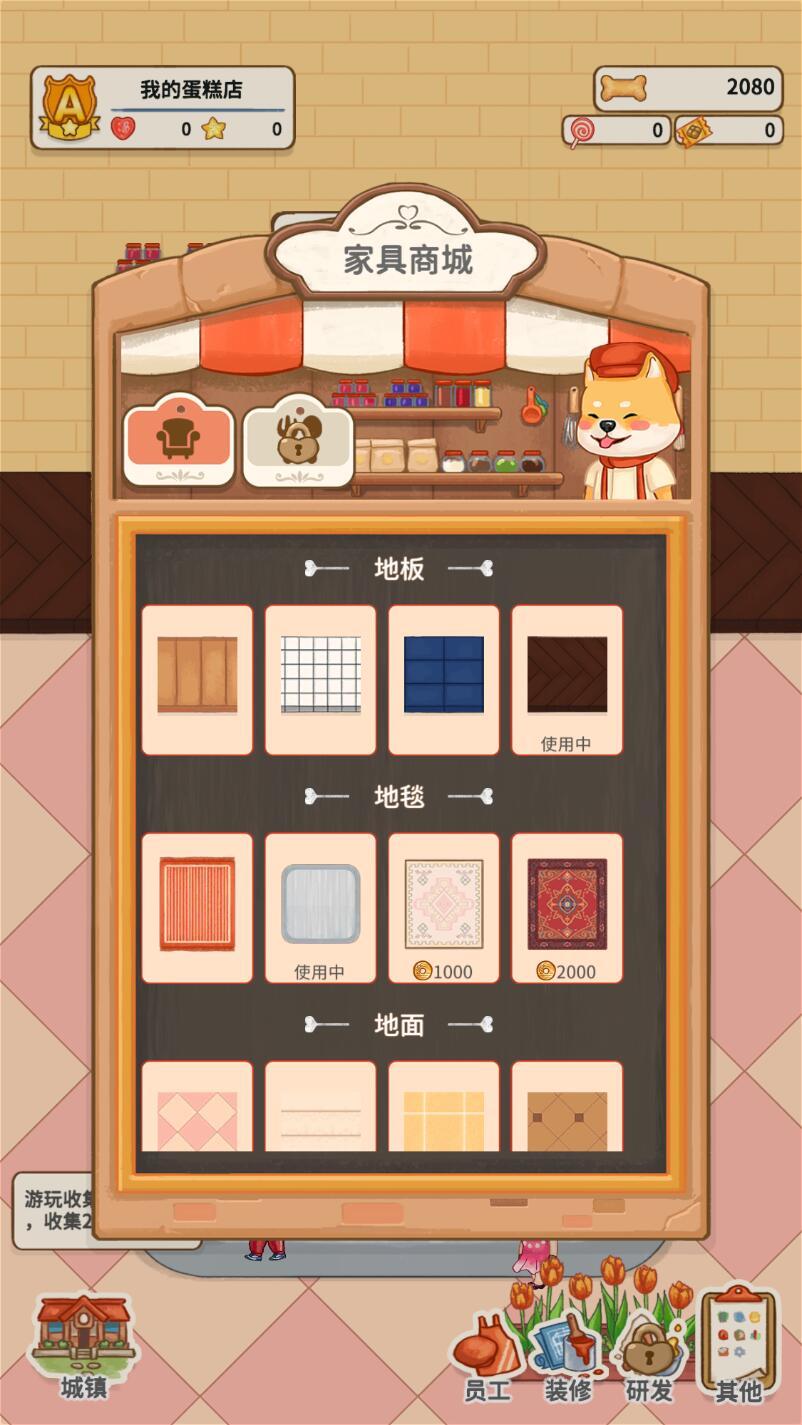Choose the orange striped rug
802x1425 pixels.
[197, 906]
